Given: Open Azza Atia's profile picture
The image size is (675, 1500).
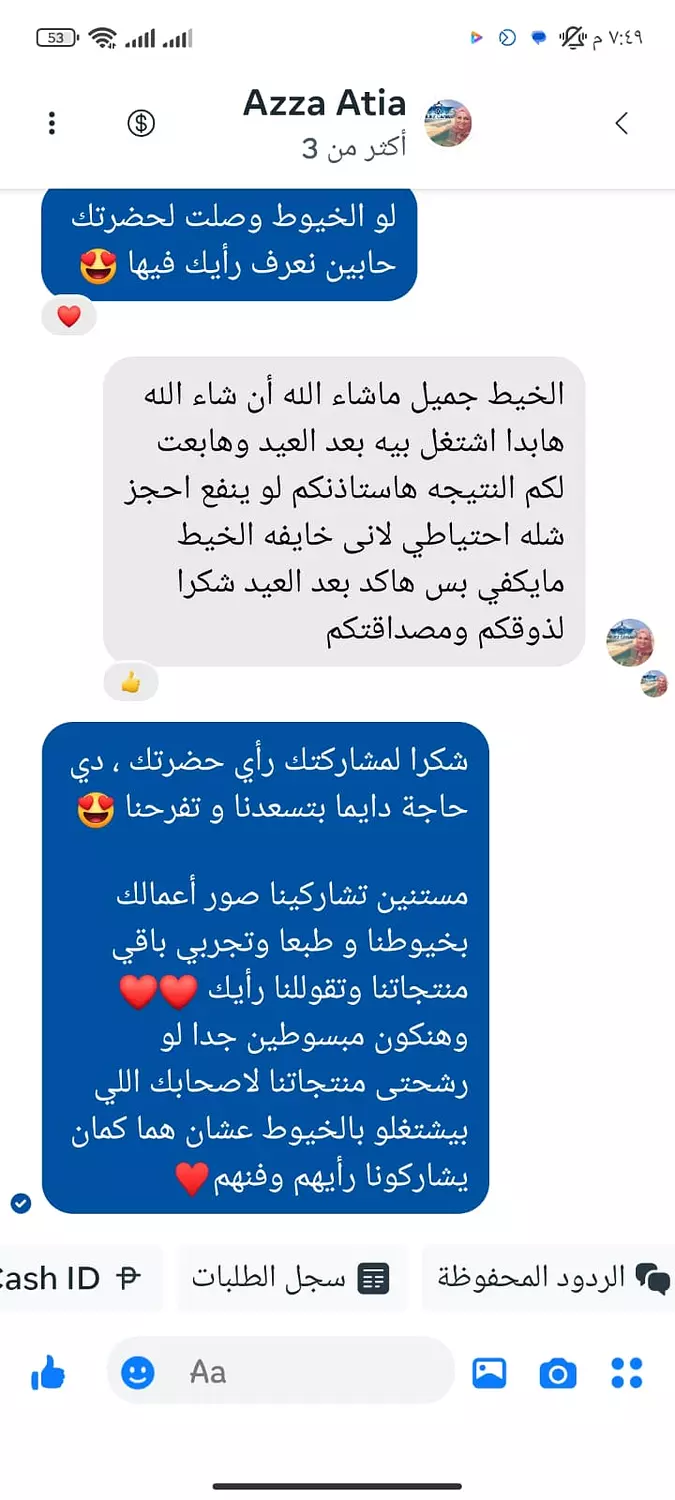Looking at the screenshot, I should tap(448, 124).
